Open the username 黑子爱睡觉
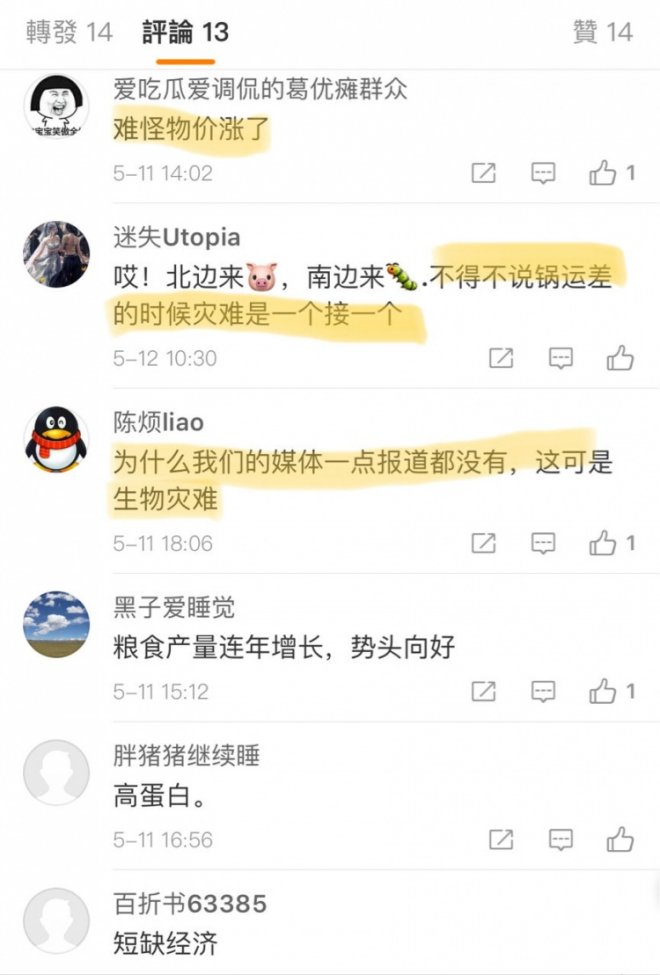Screen dimensions: 660x975 tap(175, 607)
